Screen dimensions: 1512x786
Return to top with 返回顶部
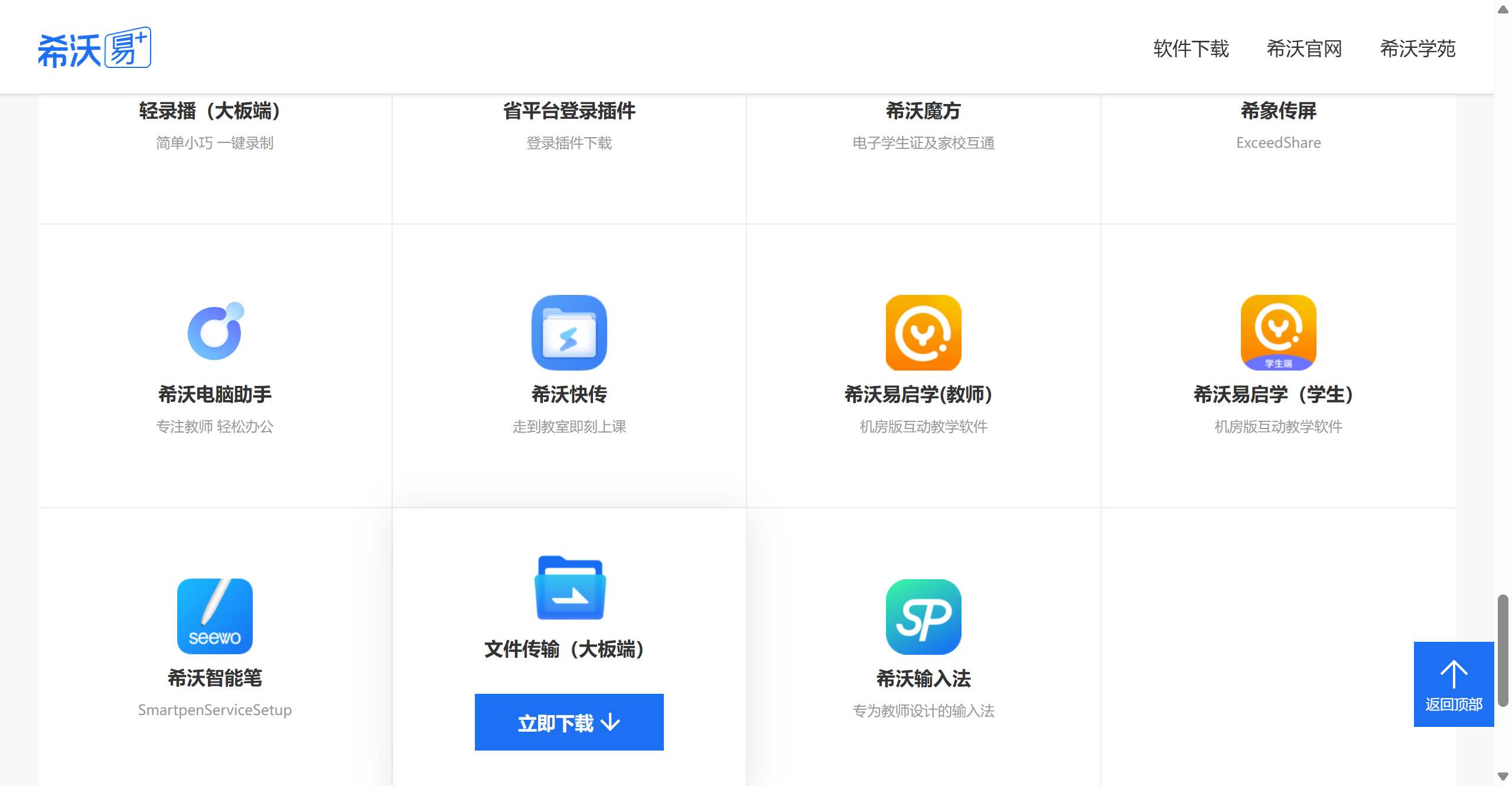tap(1454, 684)
